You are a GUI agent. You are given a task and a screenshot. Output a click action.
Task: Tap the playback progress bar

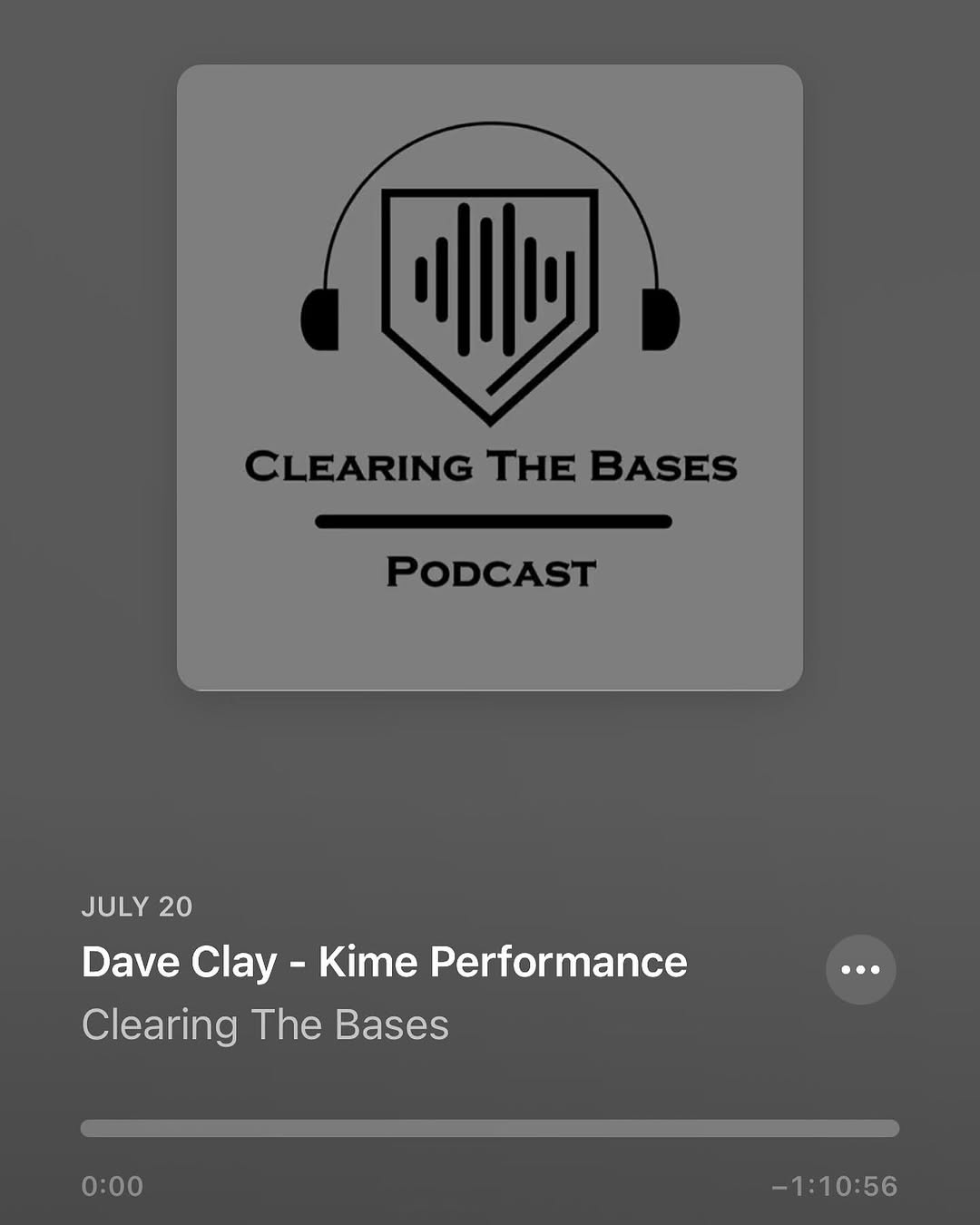click(490, 1128)
